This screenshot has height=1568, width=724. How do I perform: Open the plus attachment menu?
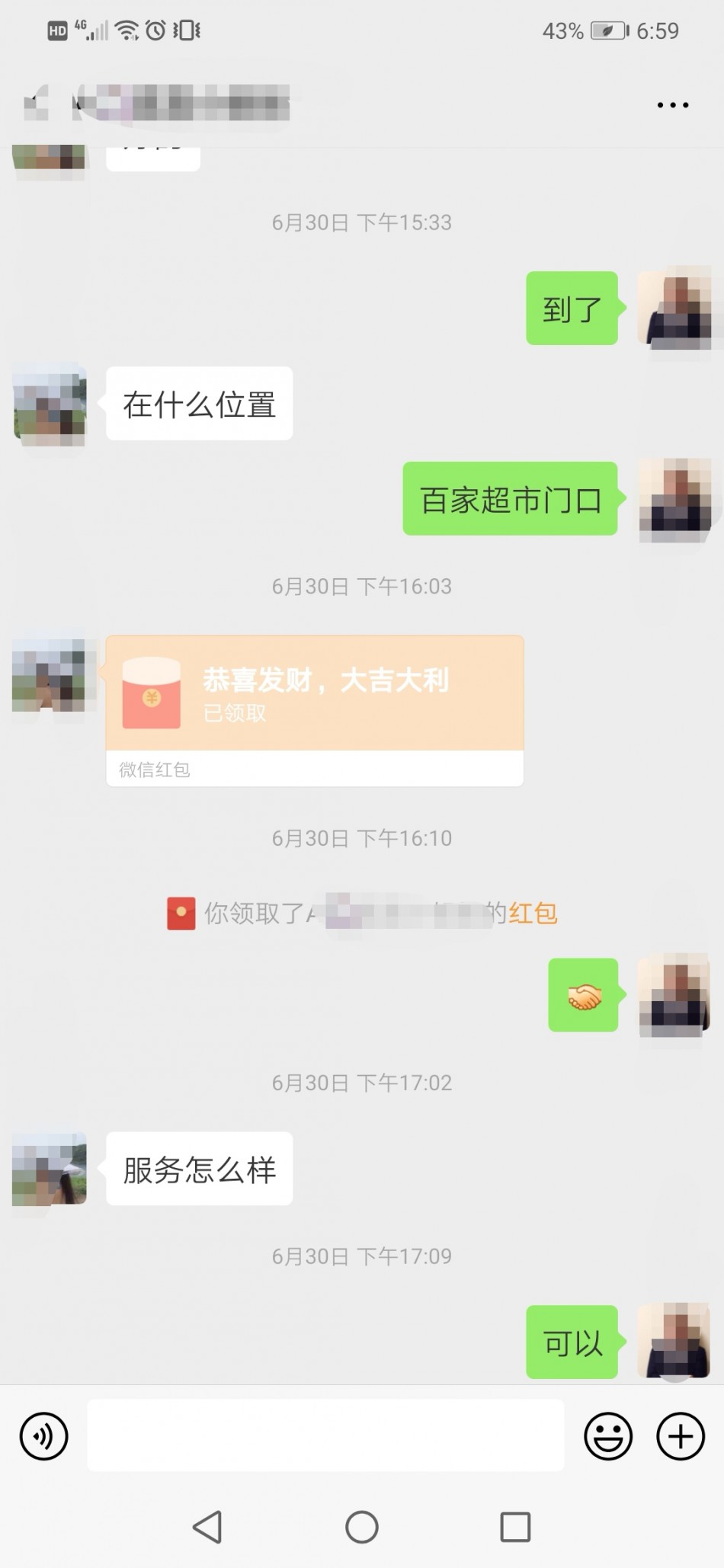tap(680, 1436)
